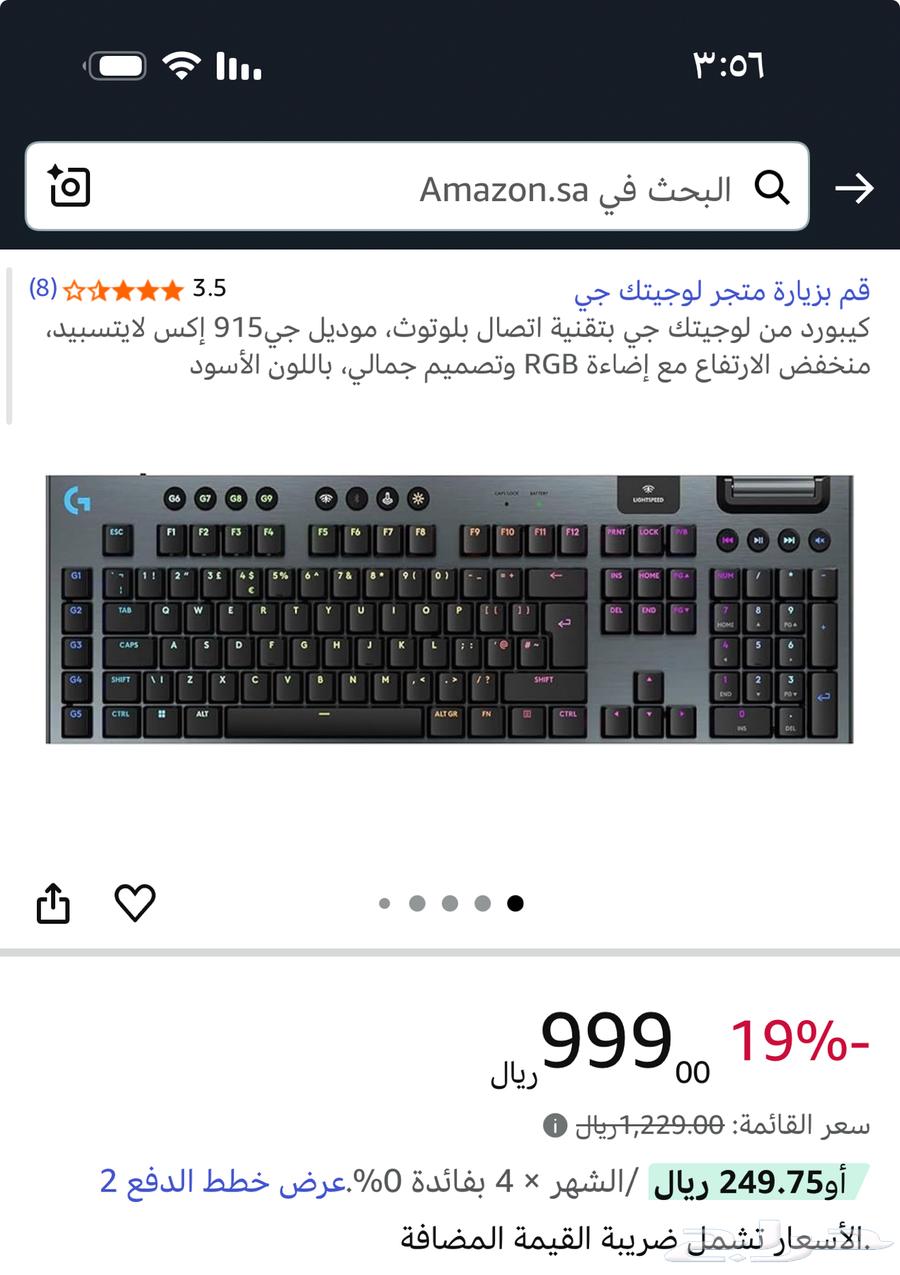
Task: Open the Amazon.sa search bar
Action: coord(450,187)
